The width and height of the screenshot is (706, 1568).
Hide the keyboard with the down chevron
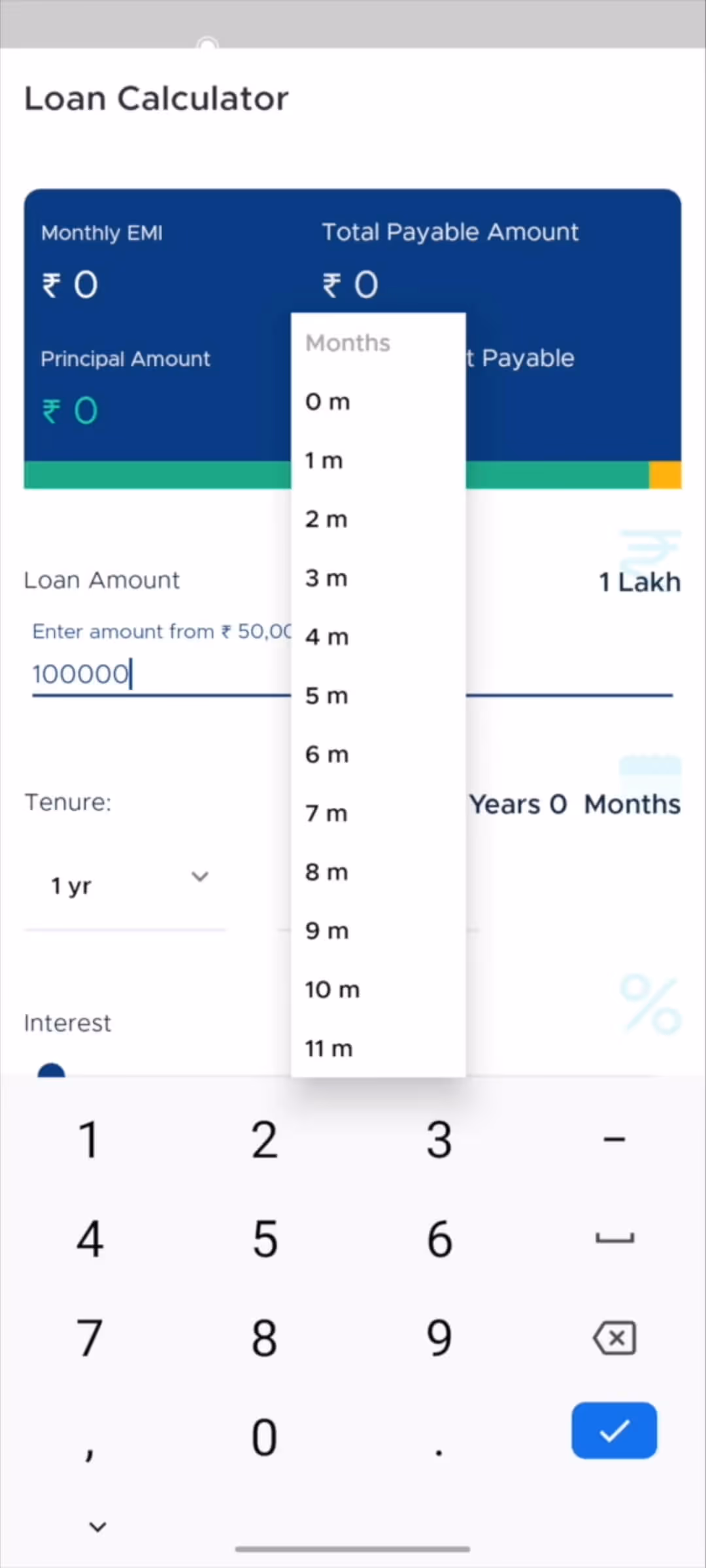pyautogui.click(x=98, y=1527)
